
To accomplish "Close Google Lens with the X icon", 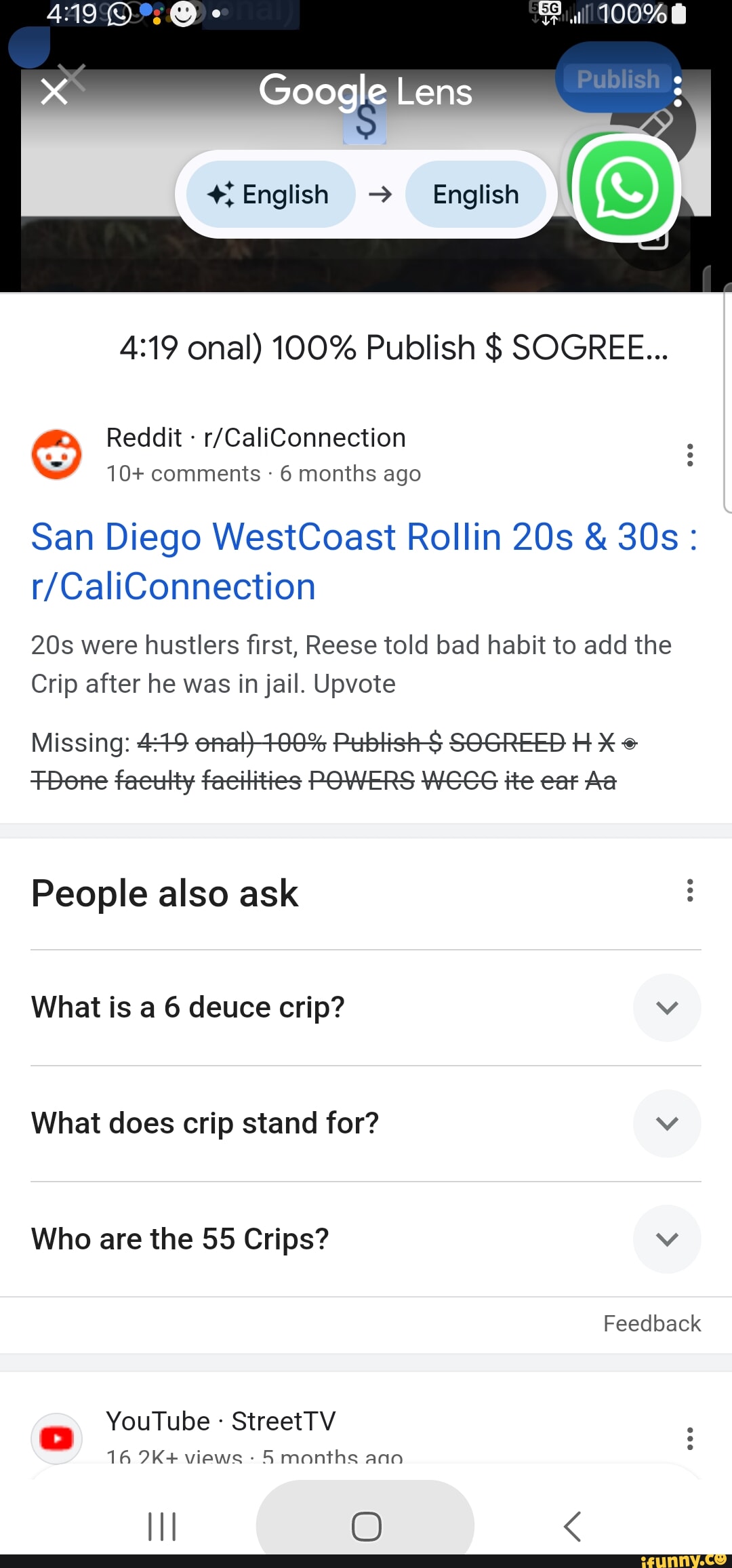I will pyautogui.click(x=54, y=92).
